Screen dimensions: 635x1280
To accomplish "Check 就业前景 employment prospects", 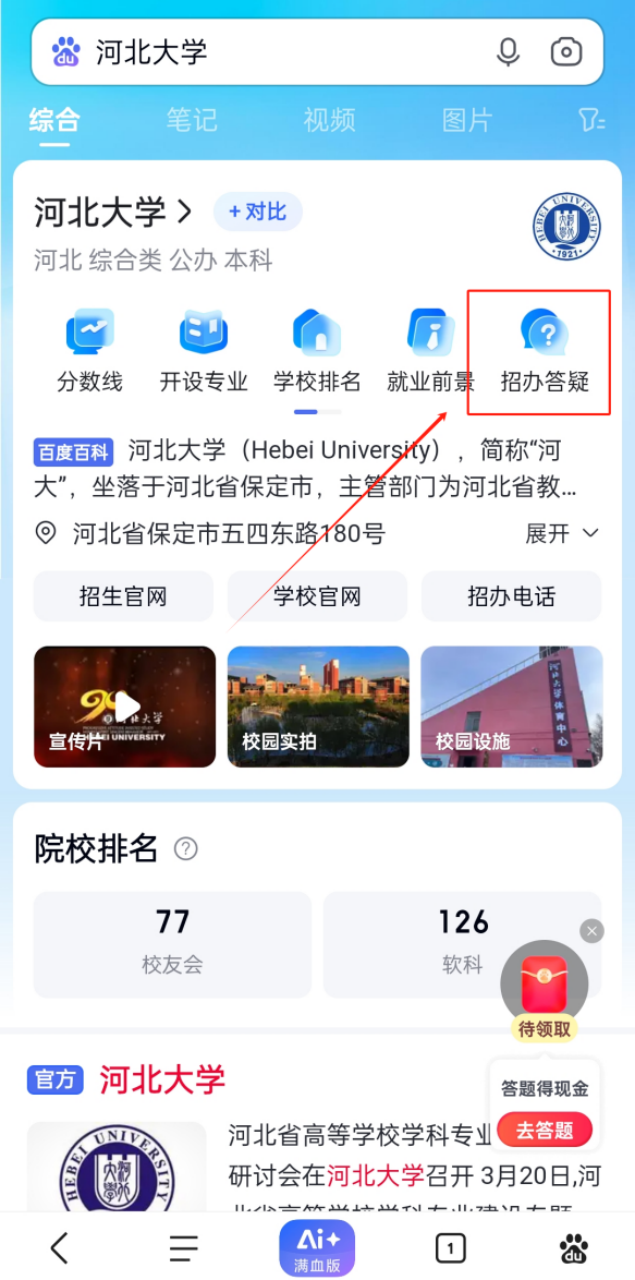I will (x=431, y=352).
